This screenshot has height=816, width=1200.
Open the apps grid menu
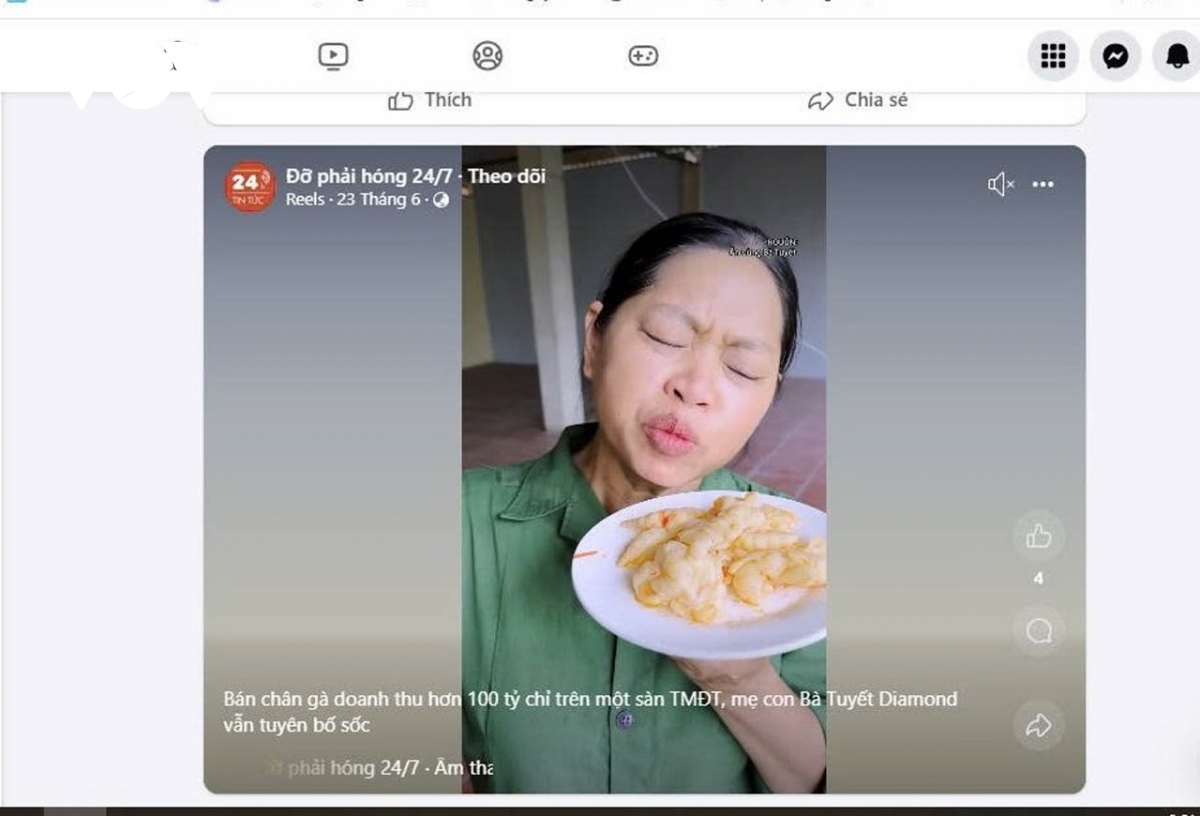[x=1053, y=56]
